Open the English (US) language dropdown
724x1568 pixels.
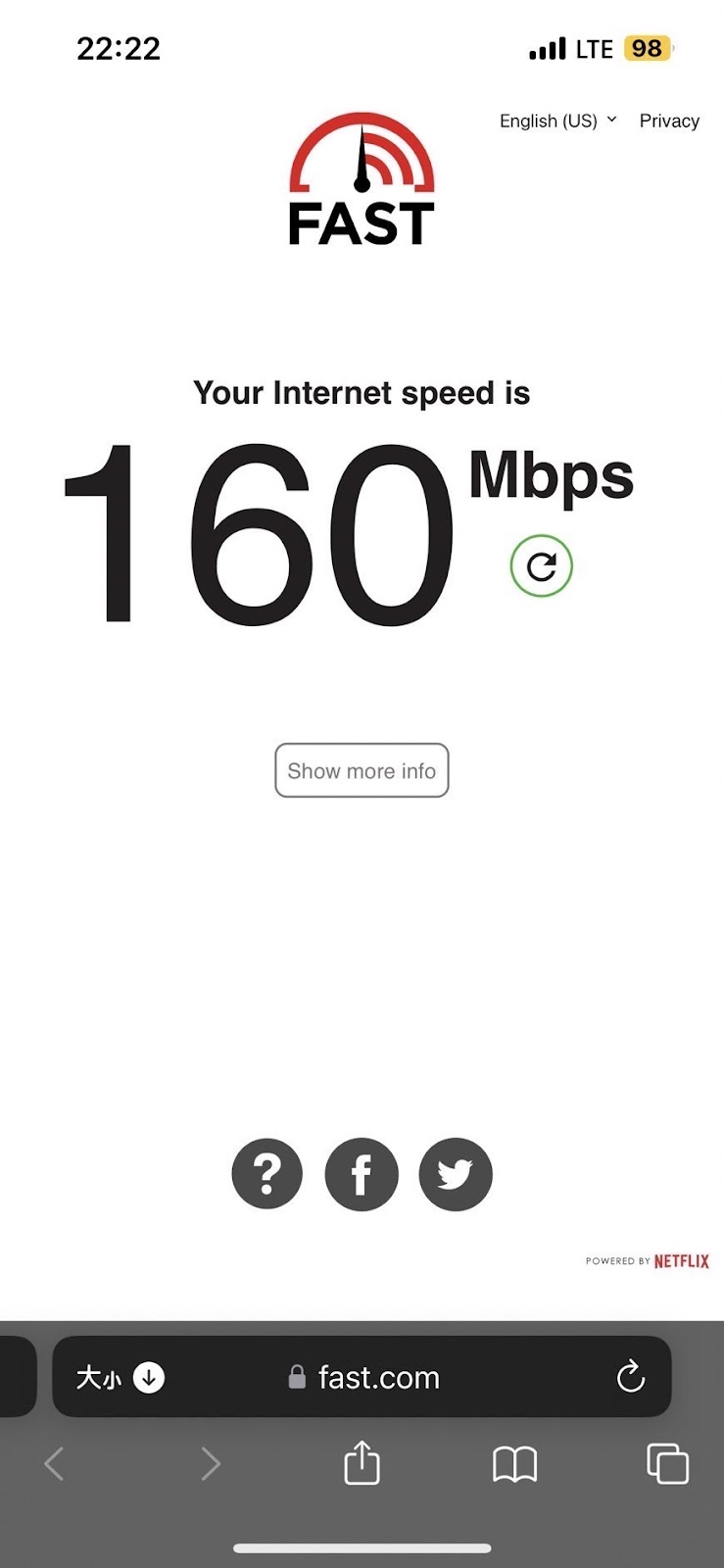coord(557,121)
